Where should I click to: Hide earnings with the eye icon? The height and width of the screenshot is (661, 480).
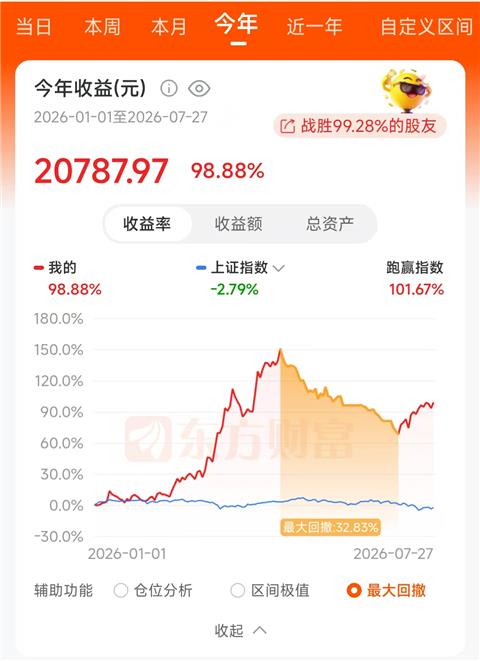click(x=199, y=89)
